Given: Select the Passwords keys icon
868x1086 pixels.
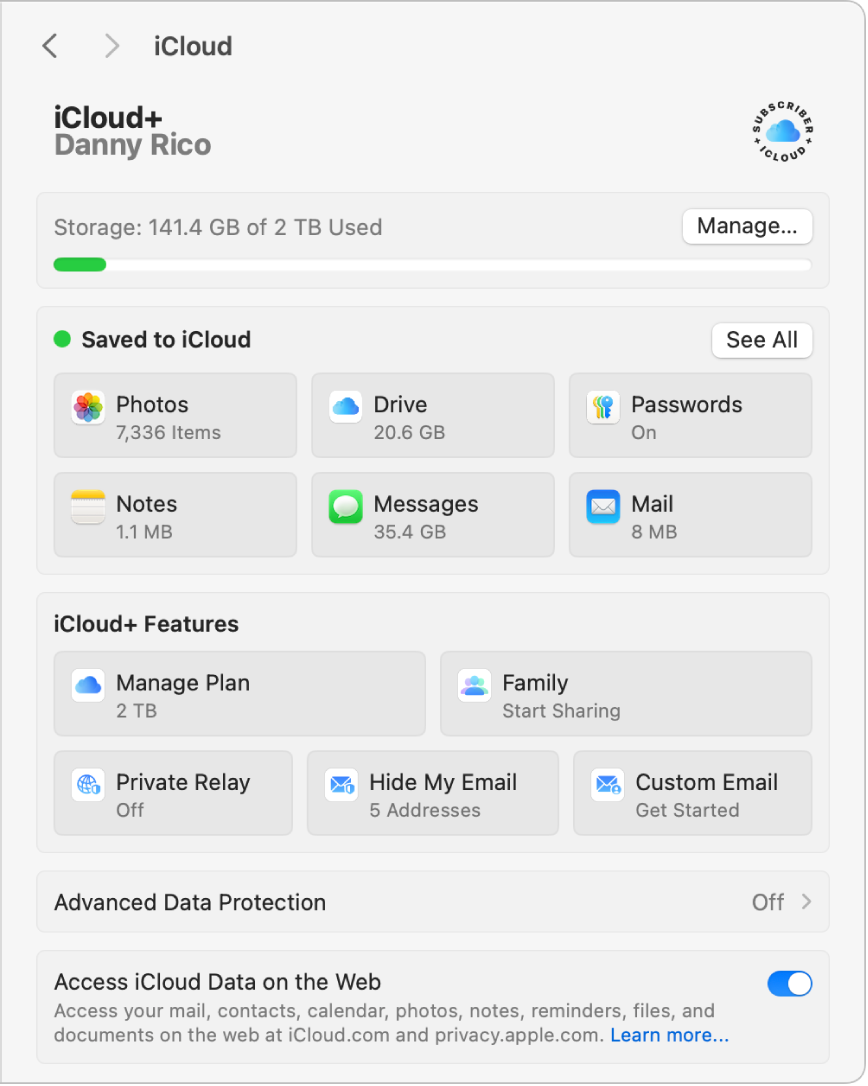Looking at the screenshot, I should pos(603,407).
